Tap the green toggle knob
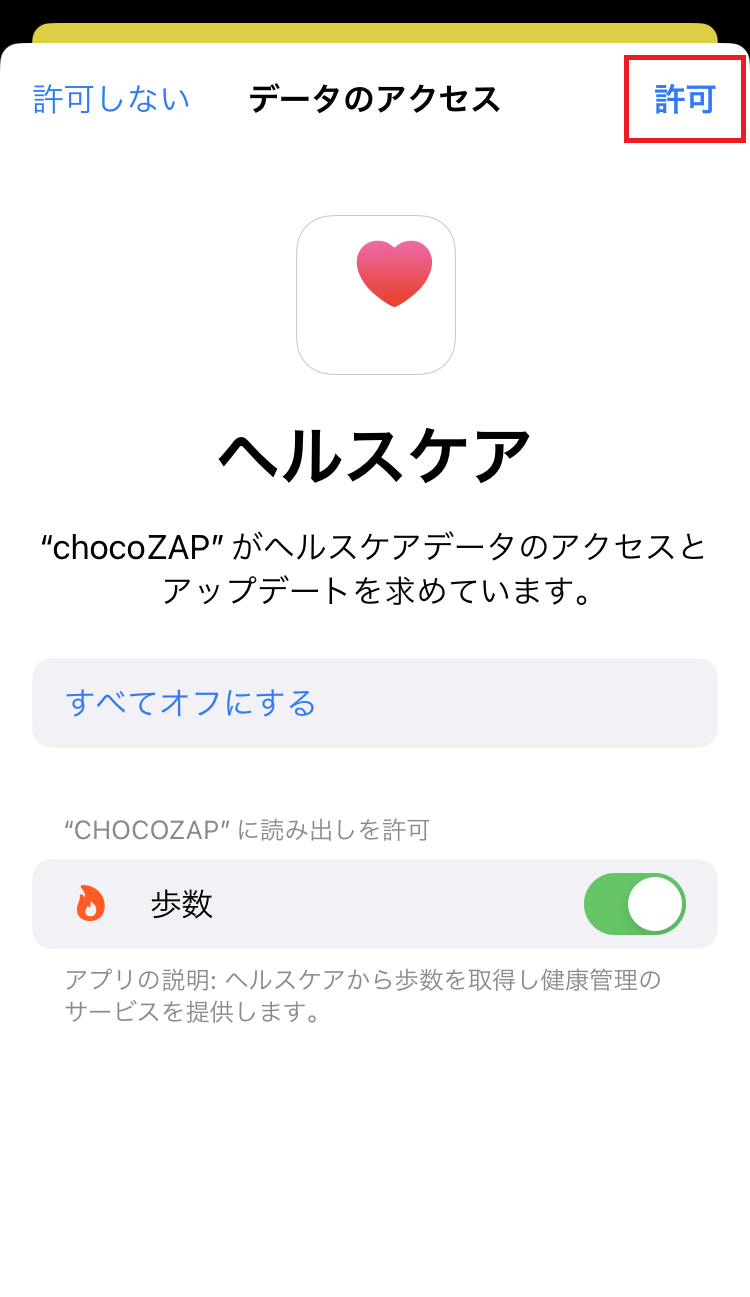The image size is (750, 1297). pyautogui.click(x=655, y=903)
